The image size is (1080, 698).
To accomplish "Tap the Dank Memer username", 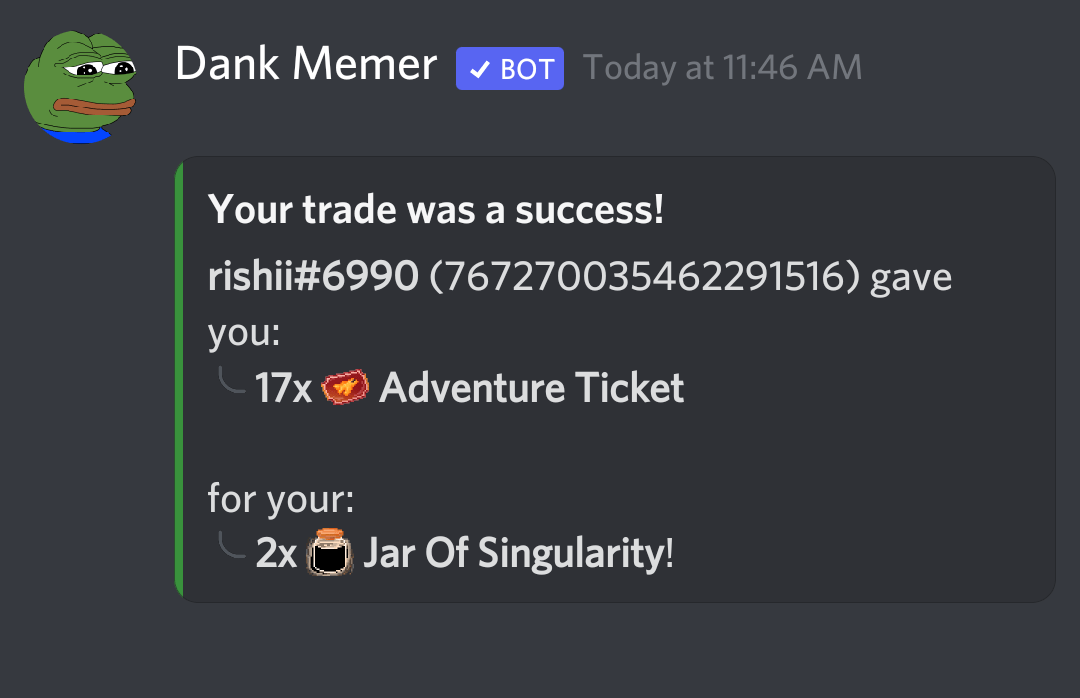I will click(x=306, y=66).
